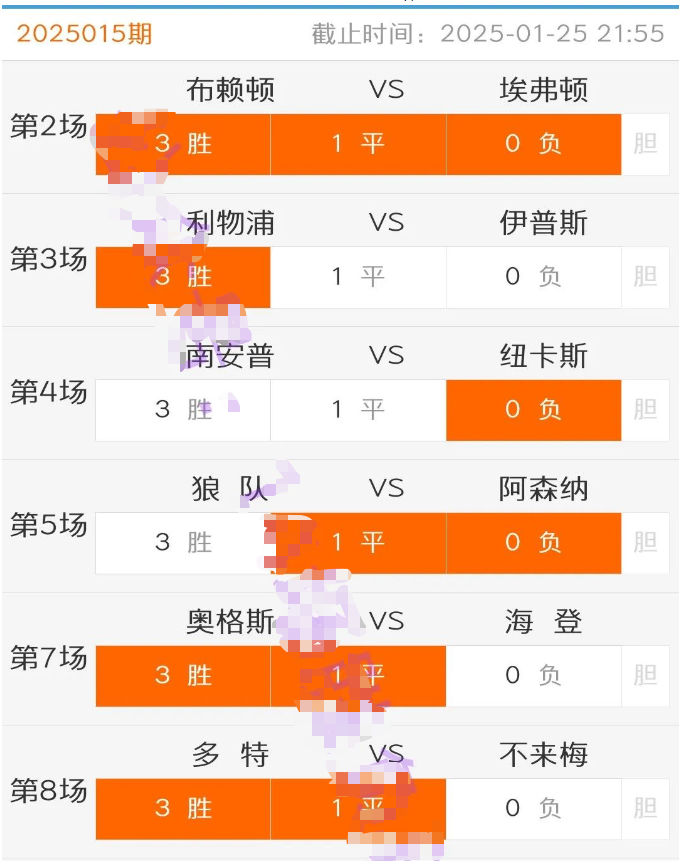Select 3 胜 for 南安普 vs 纽卡斯

click(183, 410)
